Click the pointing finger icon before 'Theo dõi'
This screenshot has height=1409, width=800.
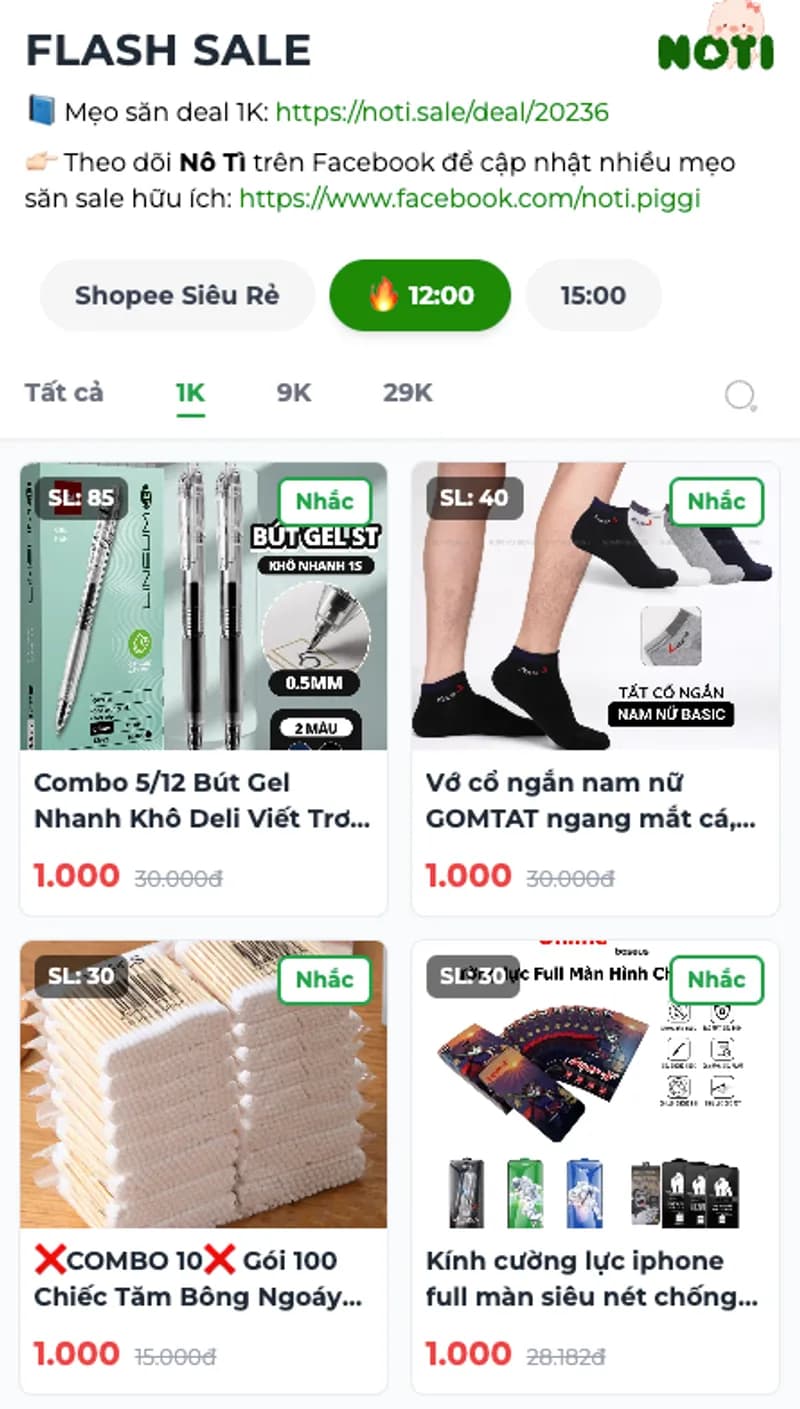43,162
